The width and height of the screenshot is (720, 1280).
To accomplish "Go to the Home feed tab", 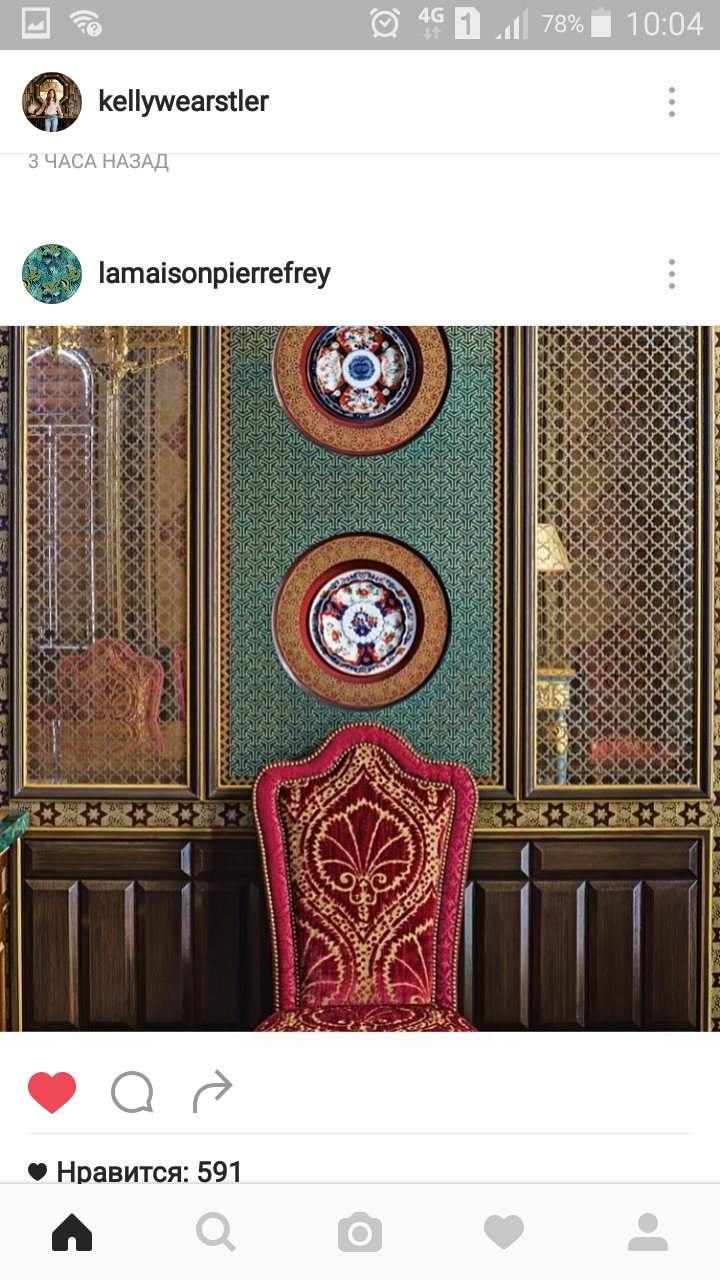I will click(x=72, y=1232).
